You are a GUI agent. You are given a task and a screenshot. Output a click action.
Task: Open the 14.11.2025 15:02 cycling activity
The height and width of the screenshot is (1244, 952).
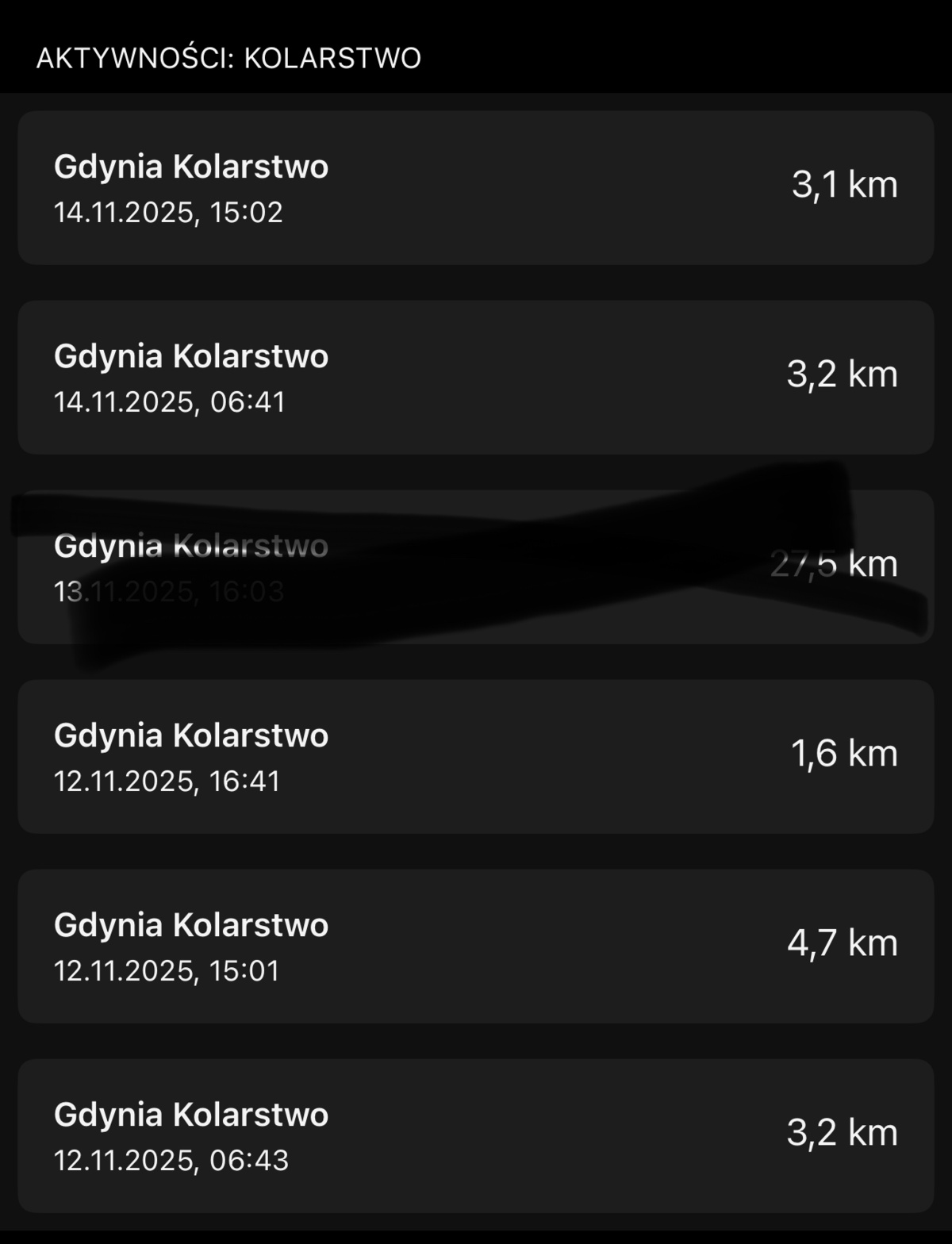[476, 187]
